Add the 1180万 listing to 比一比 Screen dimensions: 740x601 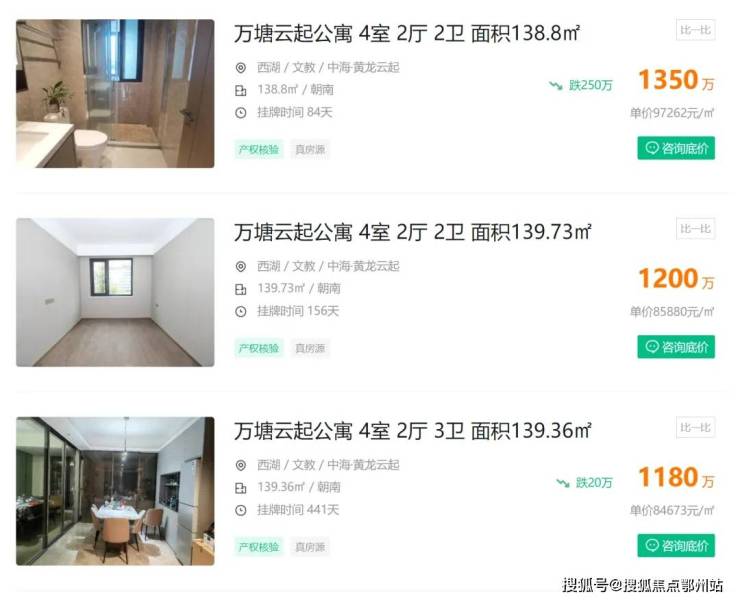tap(695, 428)
